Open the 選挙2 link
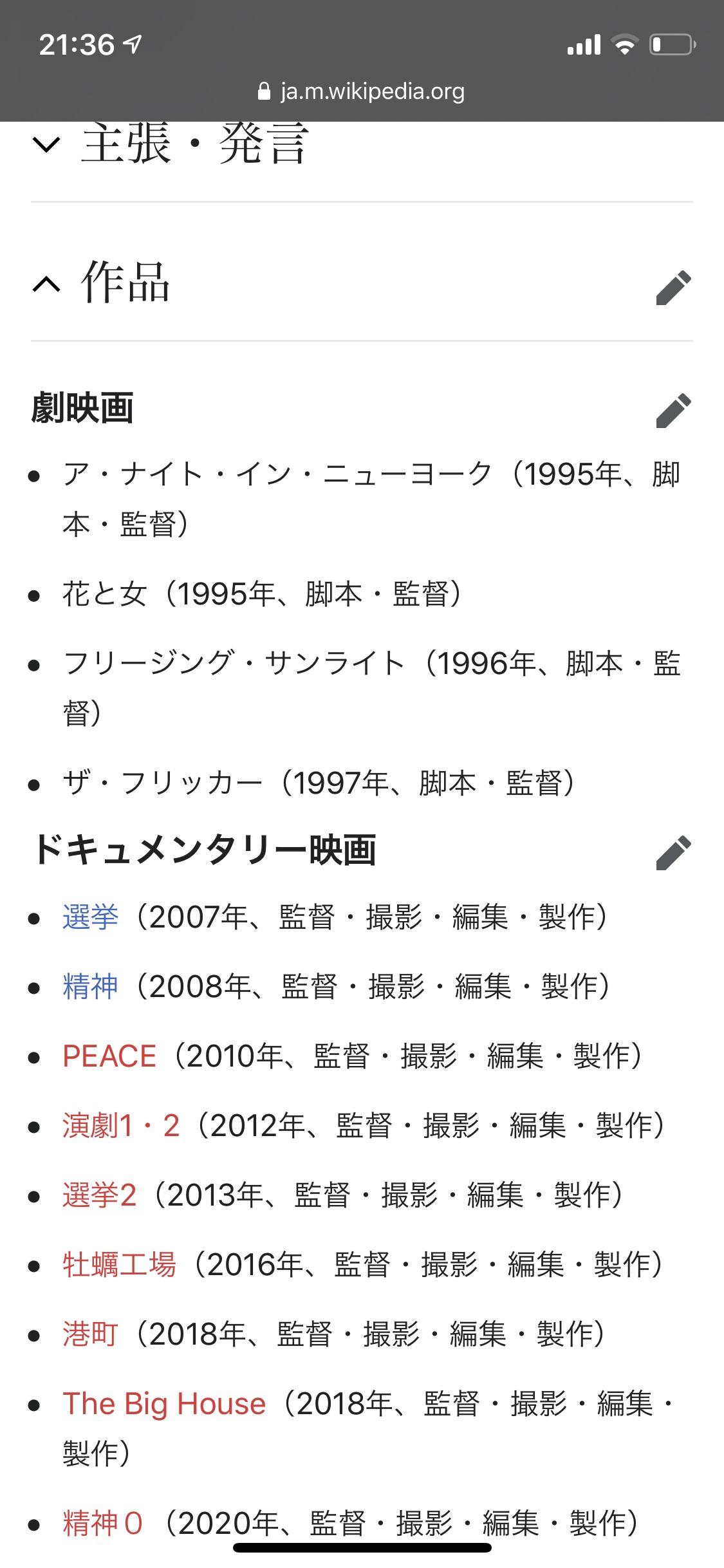The height and width of the screenshot is (1568, 724). (x=99, y=1195)
